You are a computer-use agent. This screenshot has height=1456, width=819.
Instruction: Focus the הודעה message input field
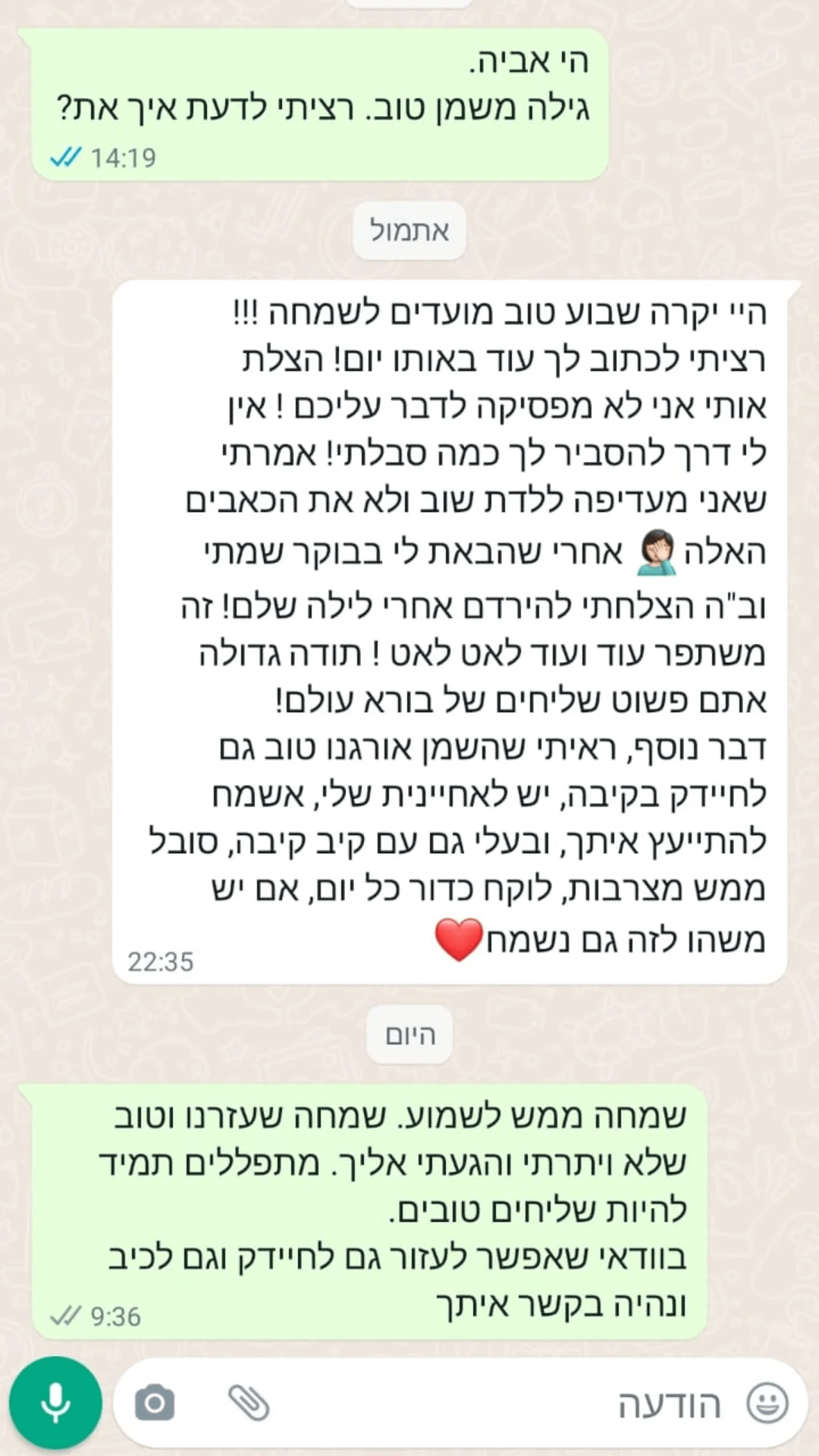pyautogui.click(x=500, y=1404)
